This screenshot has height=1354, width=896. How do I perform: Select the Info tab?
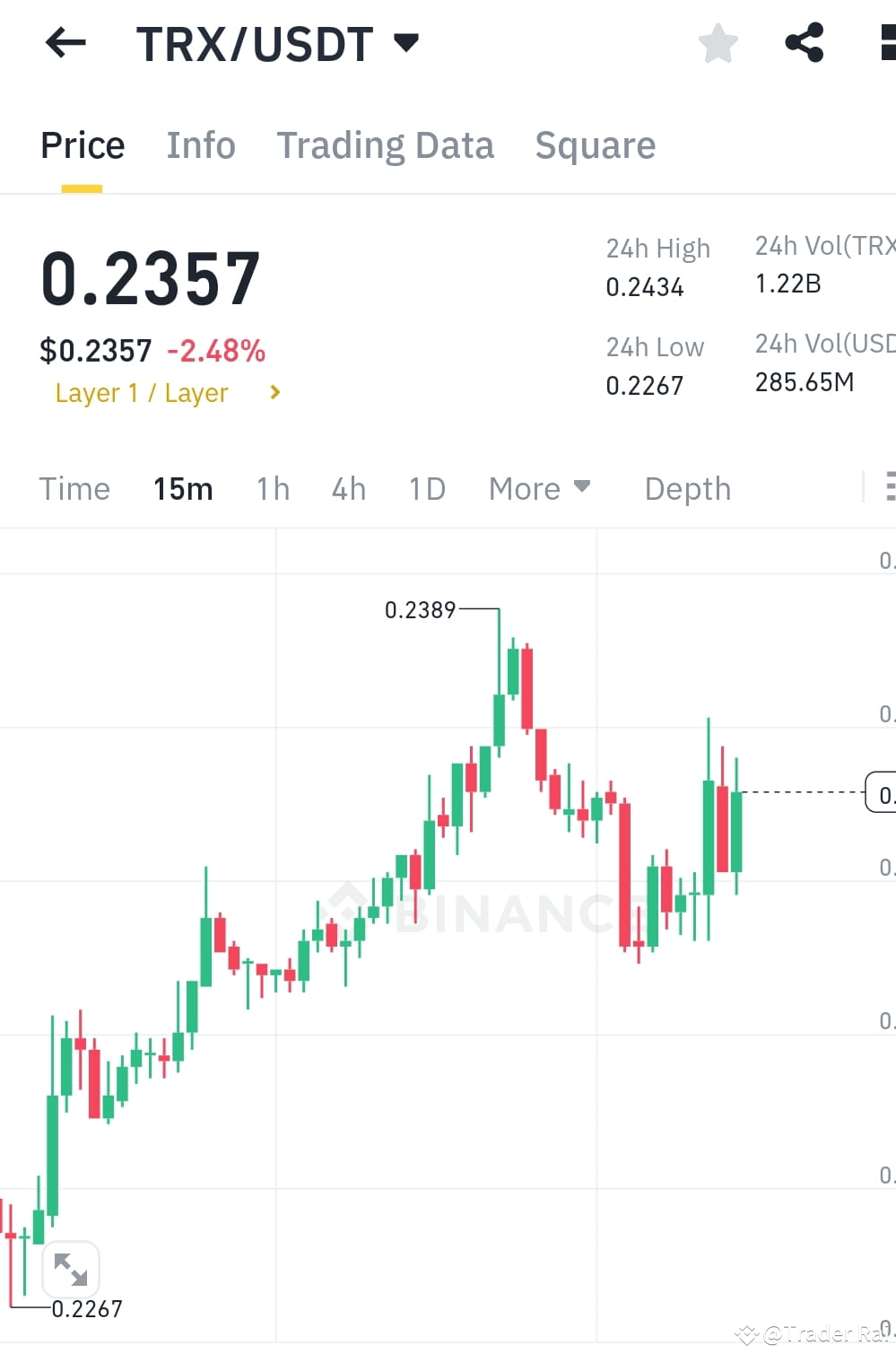[x=200, y=144]
